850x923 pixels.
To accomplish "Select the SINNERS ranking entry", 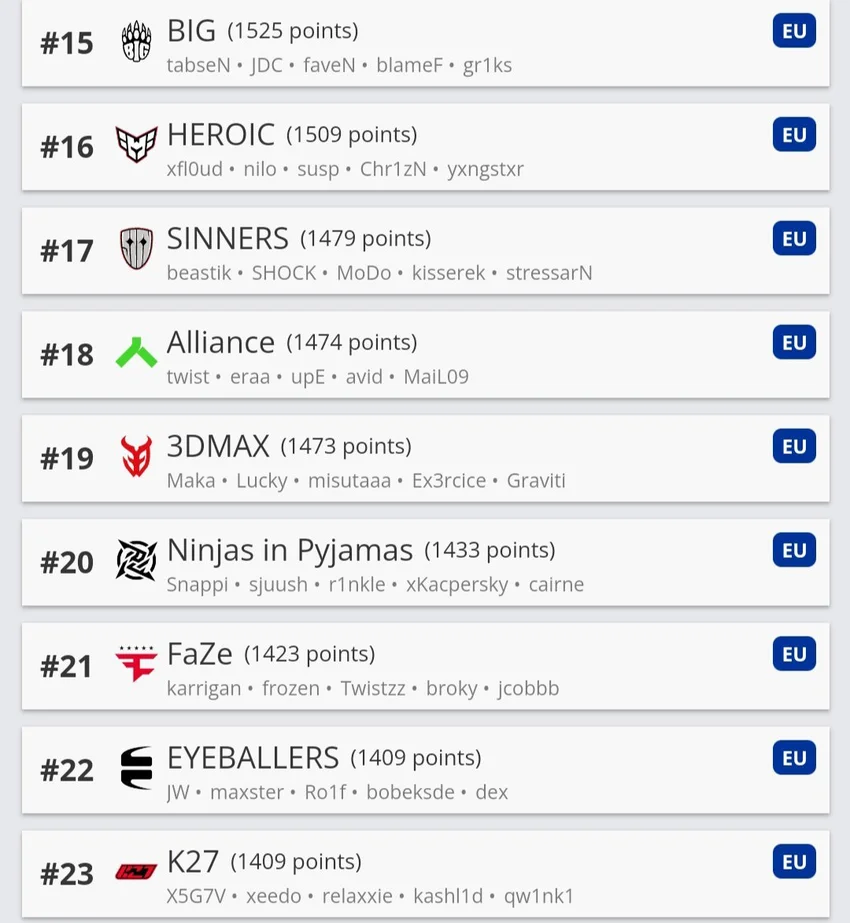I will pos(426,251).
